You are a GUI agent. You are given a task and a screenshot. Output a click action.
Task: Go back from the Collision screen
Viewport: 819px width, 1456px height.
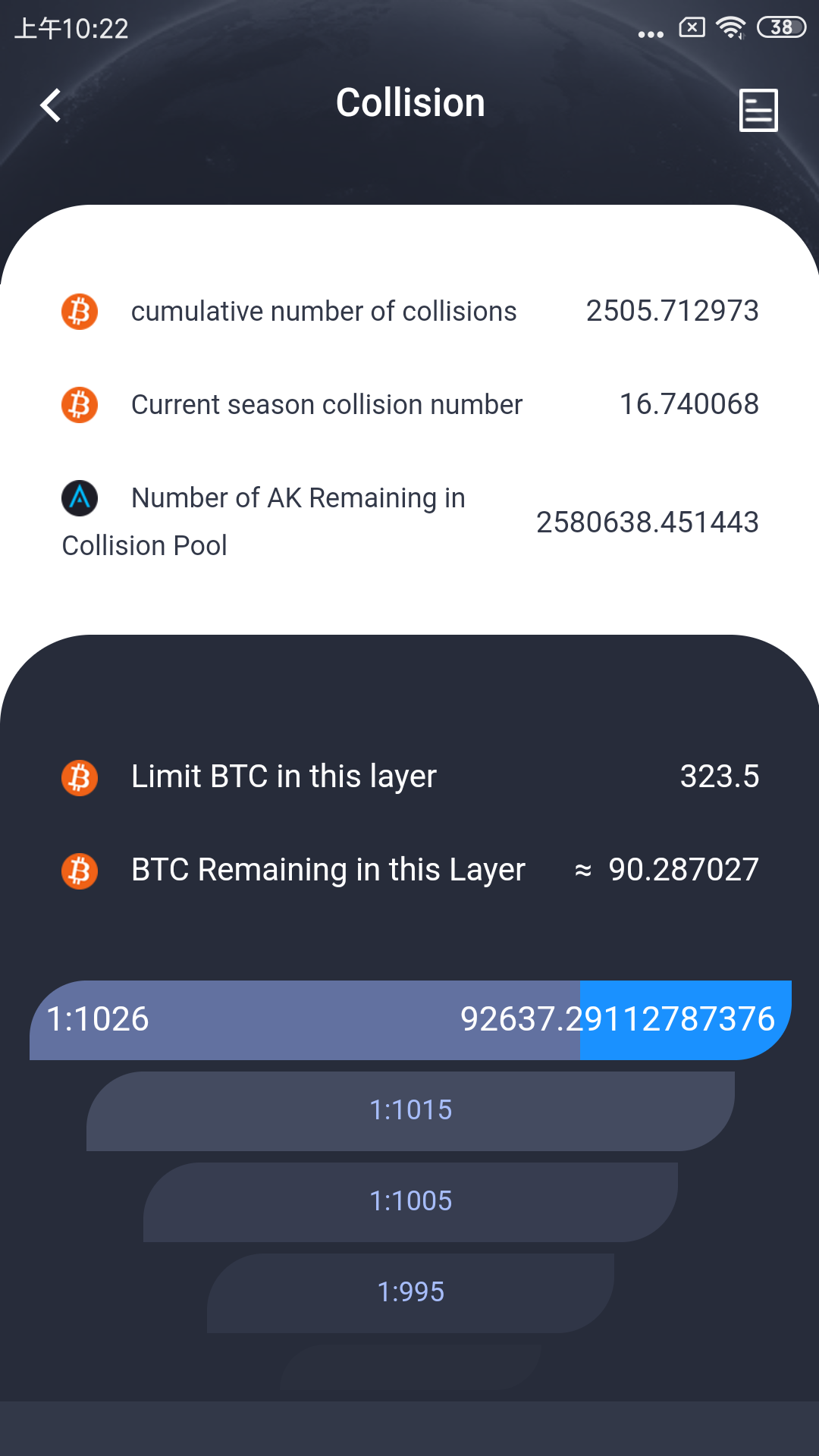pos(51,105)
